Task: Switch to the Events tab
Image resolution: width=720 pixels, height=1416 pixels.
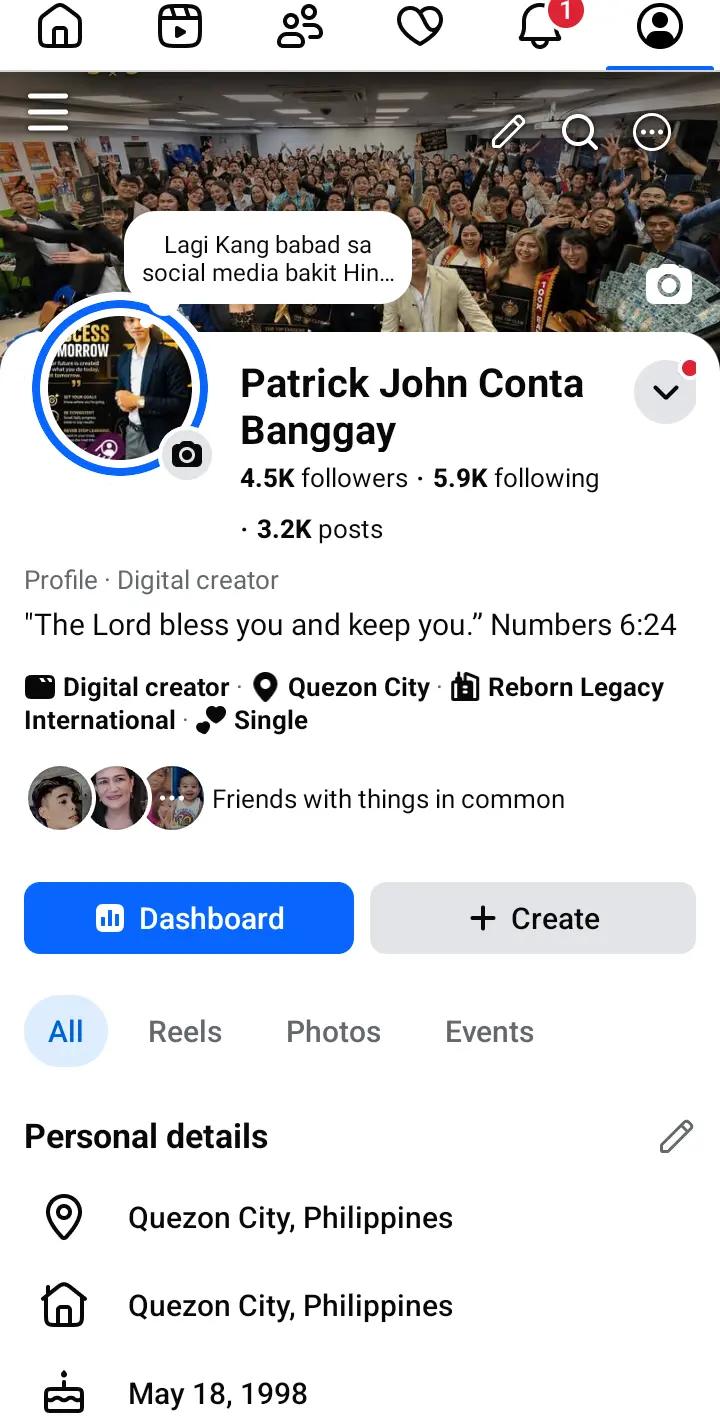Action: pos(489,1032)
